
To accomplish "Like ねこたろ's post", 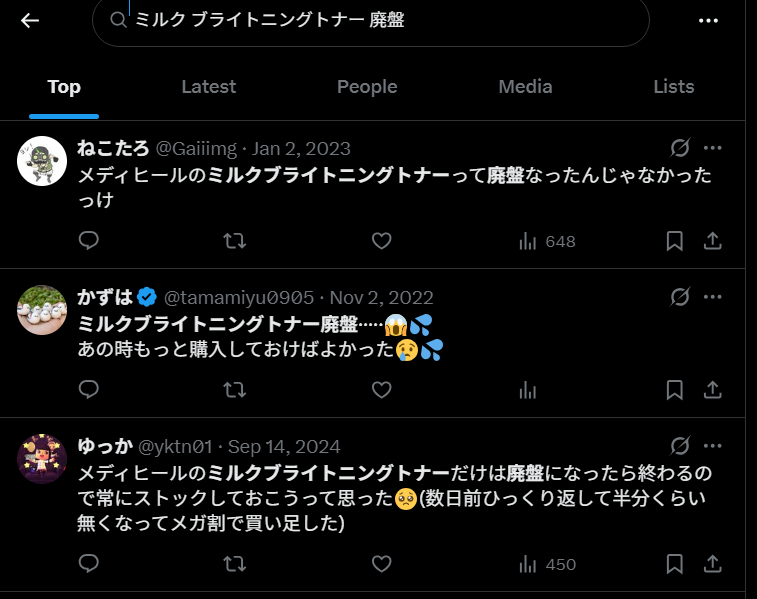I will coord(381,241).
